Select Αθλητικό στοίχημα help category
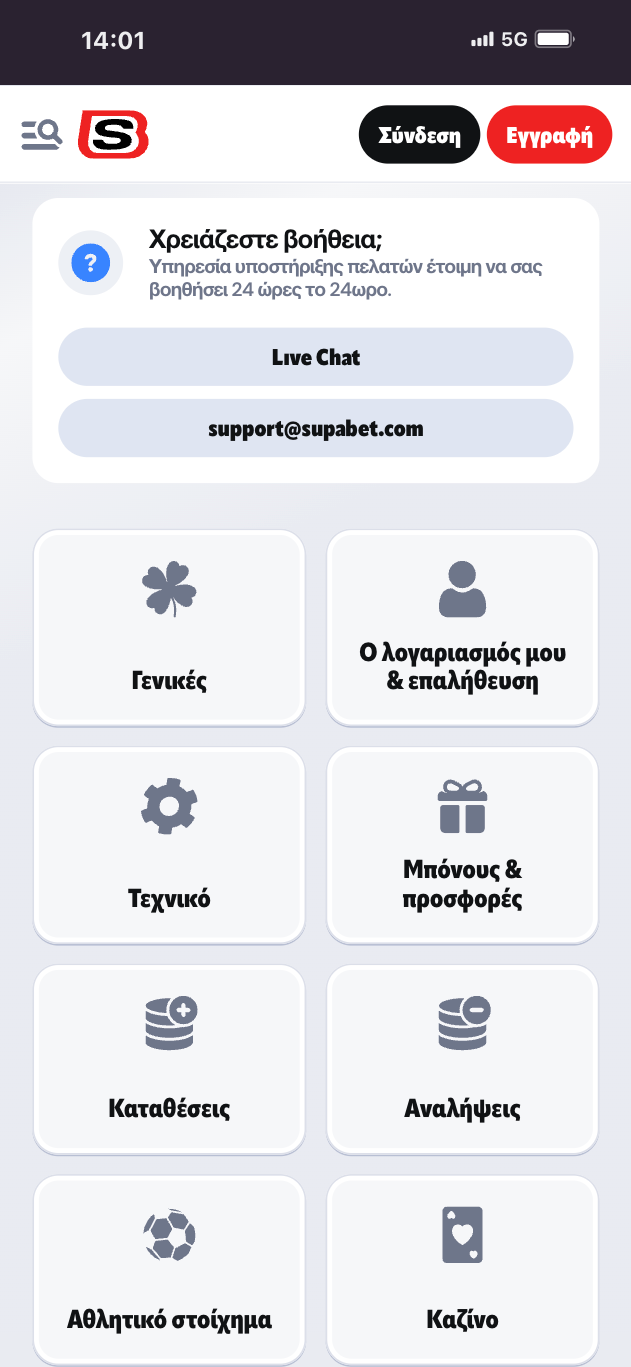 pyautogui.click(x=169, y=1270)
